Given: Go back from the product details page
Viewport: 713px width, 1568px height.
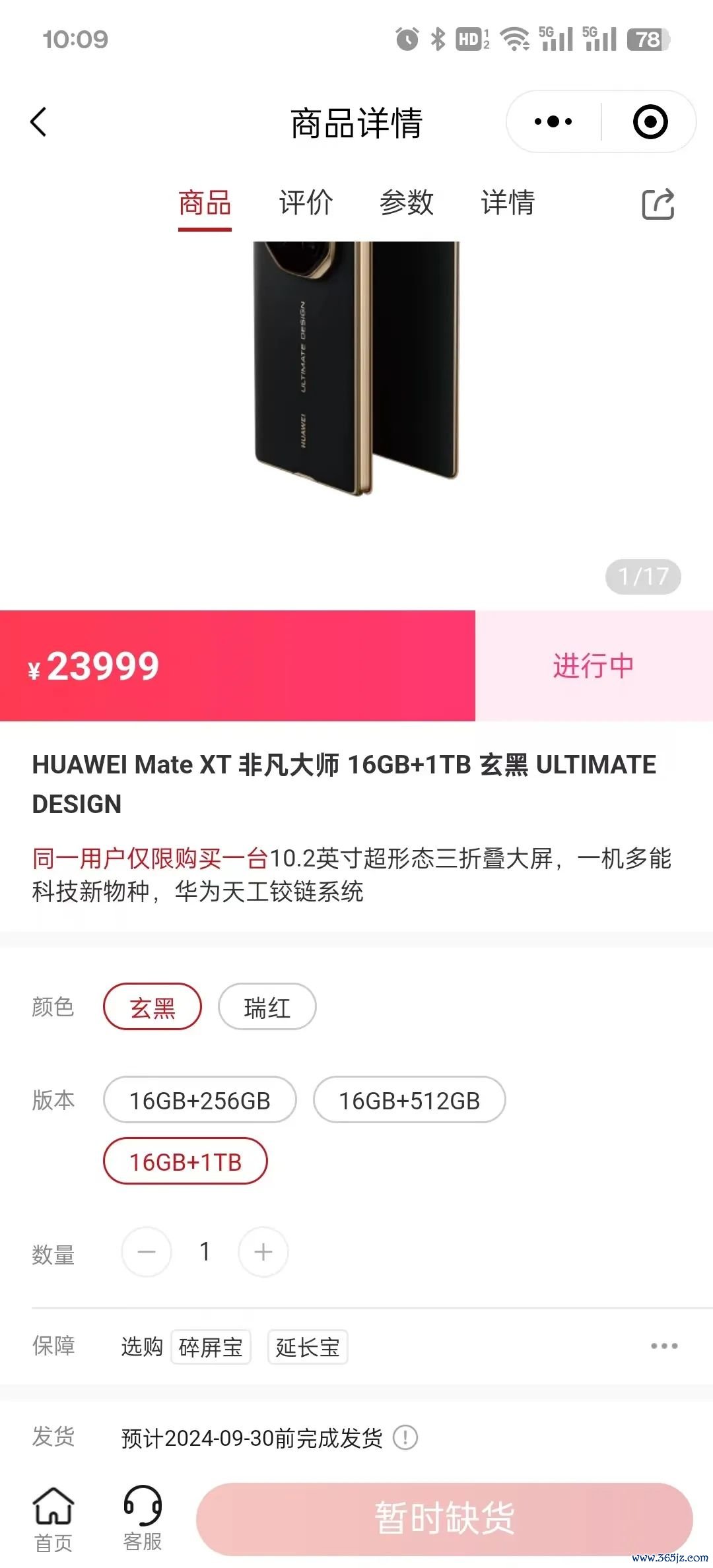Looking at the screenshot, I should coord(39,122).
